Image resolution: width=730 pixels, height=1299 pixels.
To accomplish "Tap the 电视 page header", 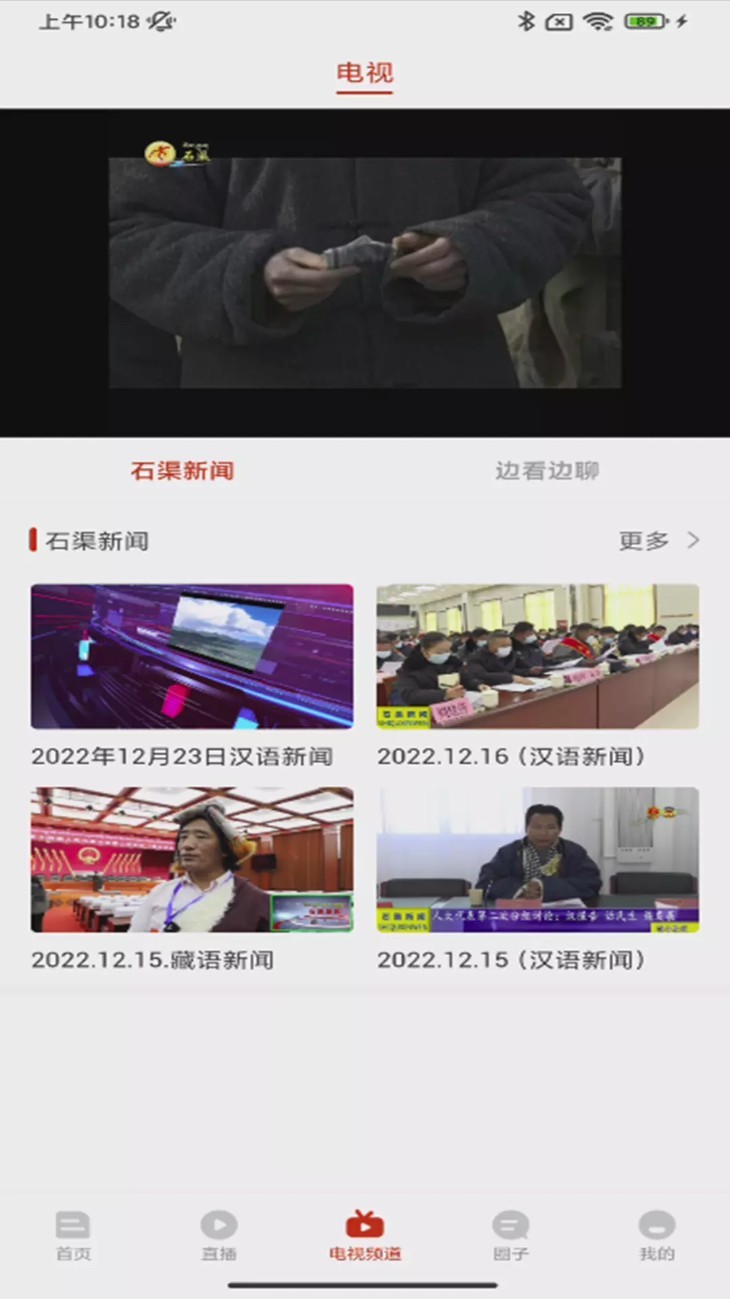I will 364,73.
